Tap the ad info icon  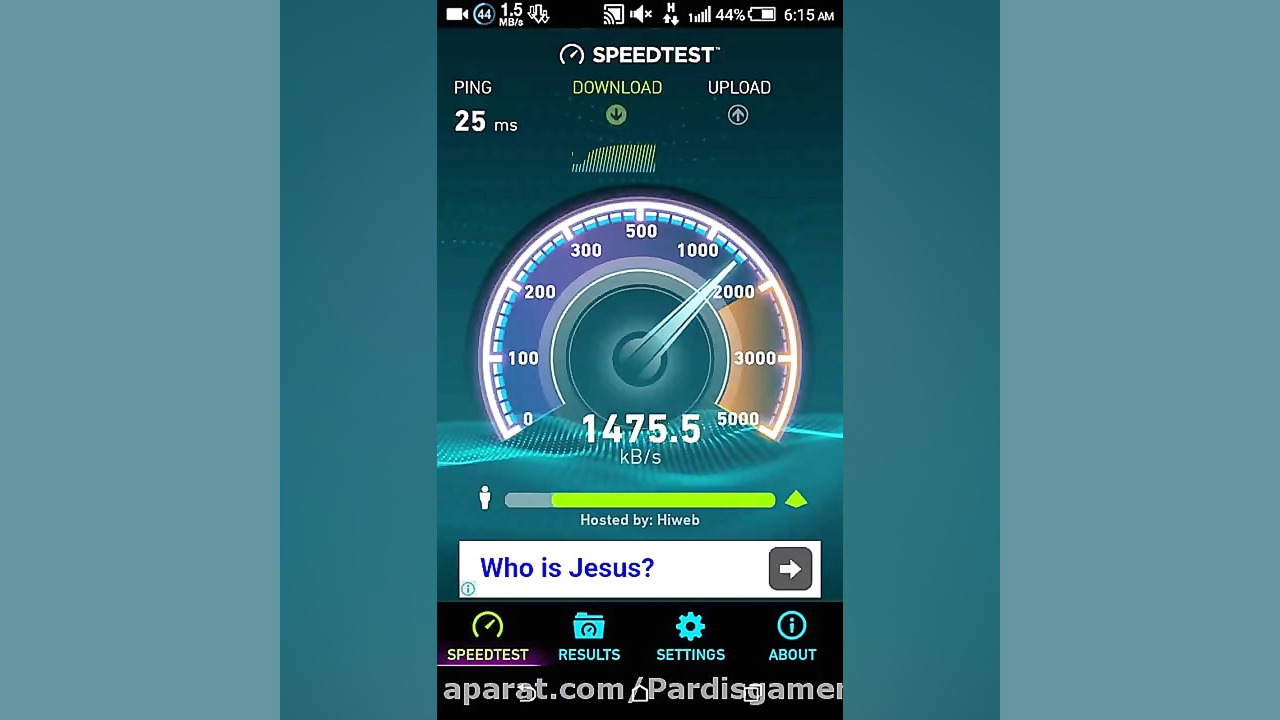coord(467,589)
